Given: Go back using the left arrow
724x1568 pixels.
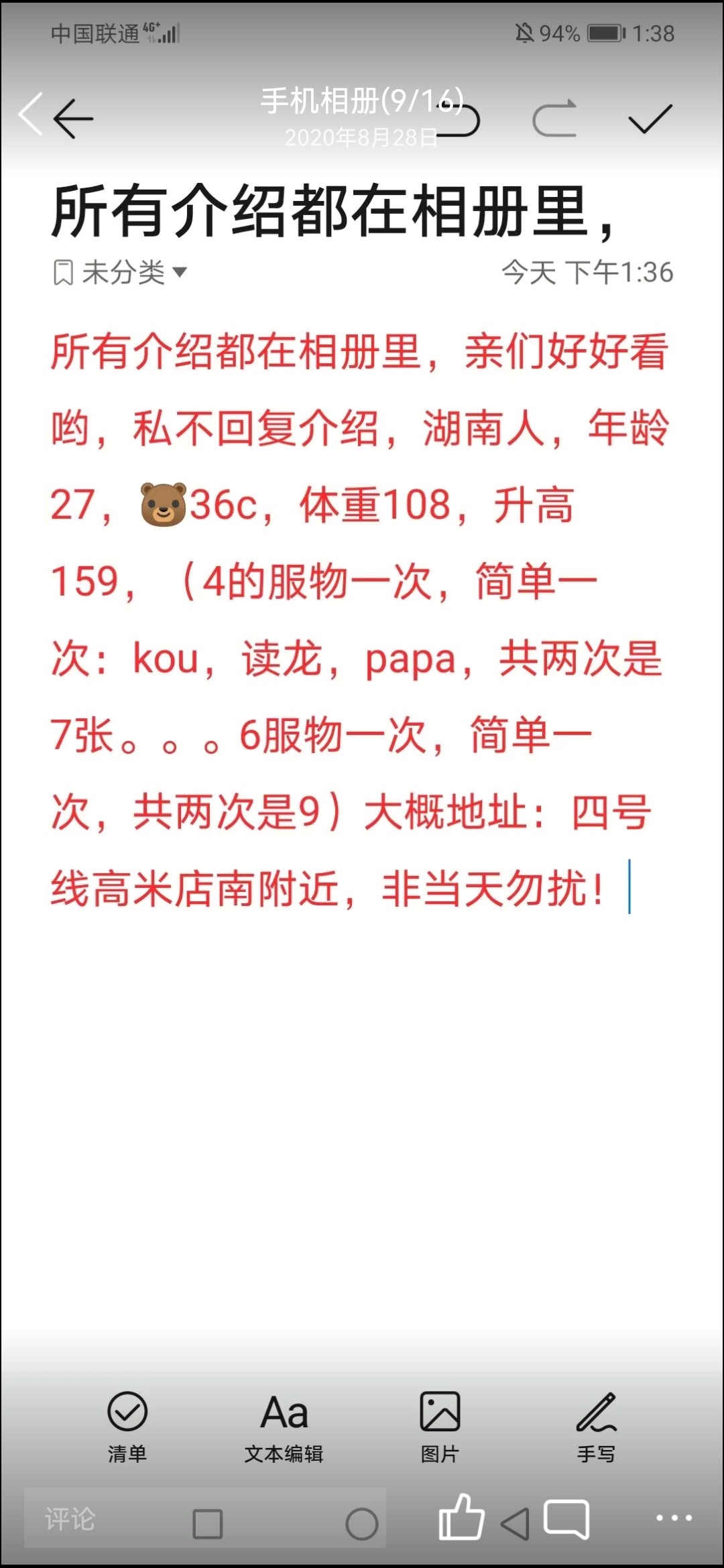Looking at the screenshot, I should (x=74, y=117).
